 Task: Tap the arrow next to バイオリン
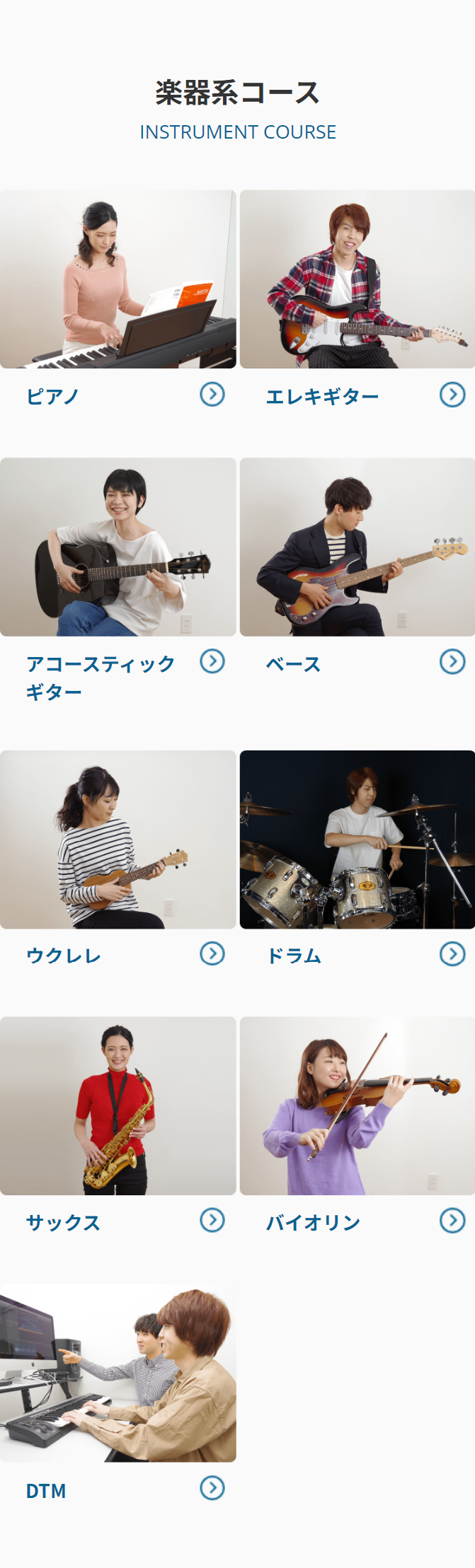452,1221
